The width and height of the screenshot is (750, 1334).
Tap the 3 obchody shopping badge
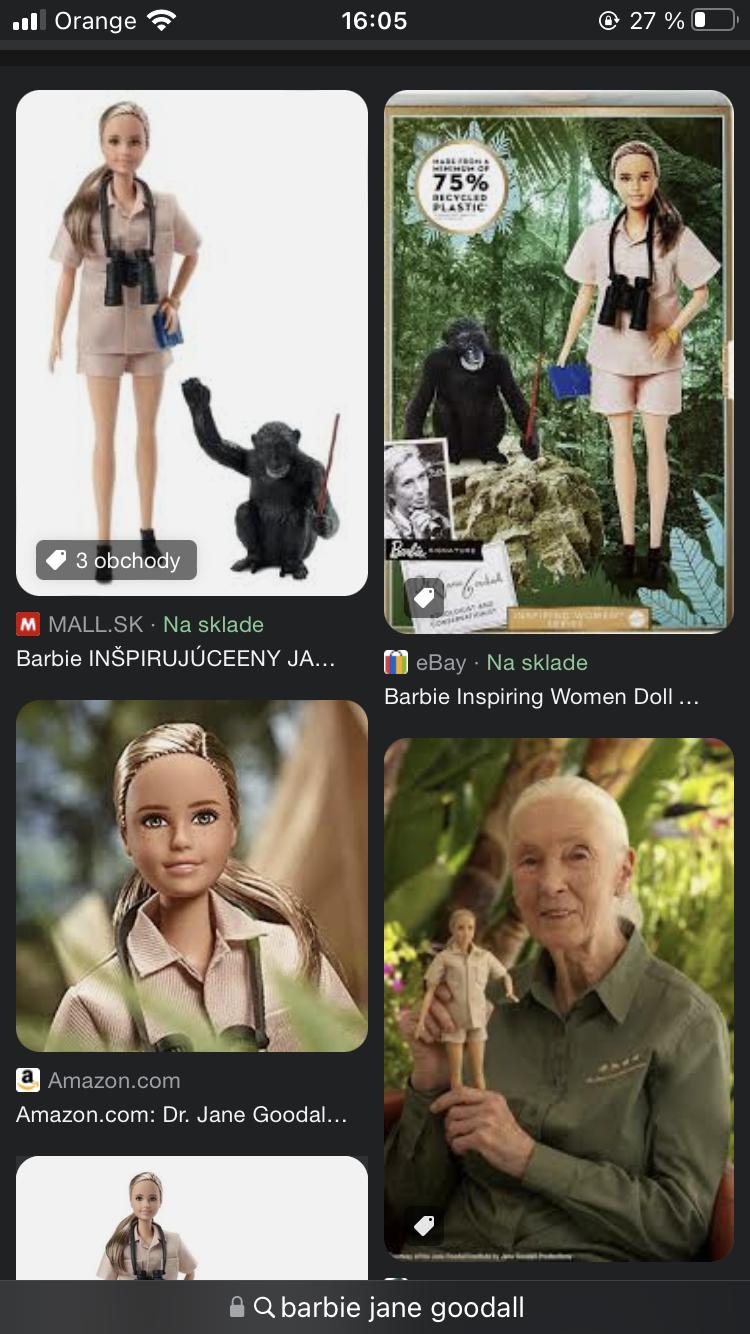(117, 560)
